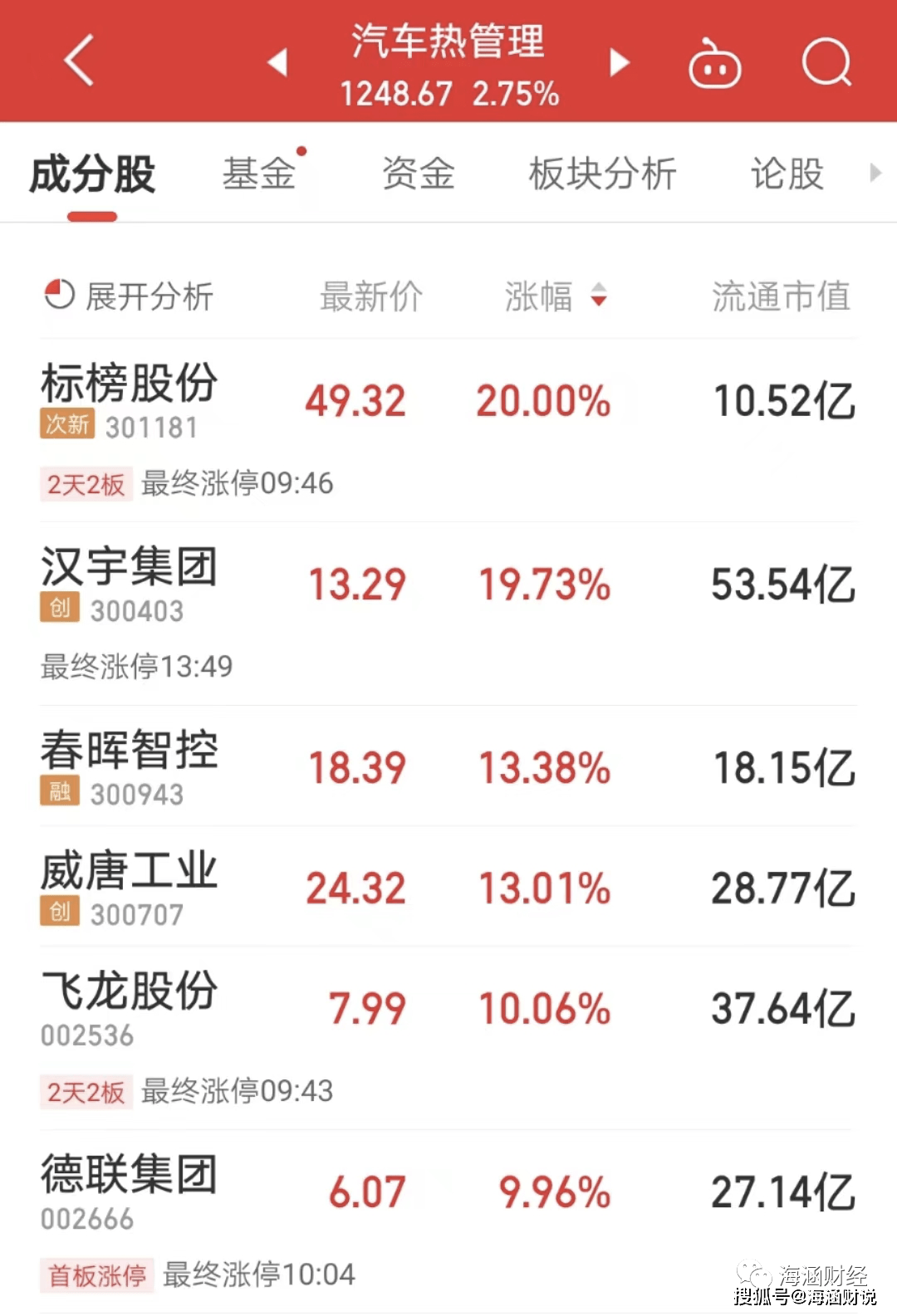
Task: Select the underline indicator beneath 成分股
Action: coord(91,214)
